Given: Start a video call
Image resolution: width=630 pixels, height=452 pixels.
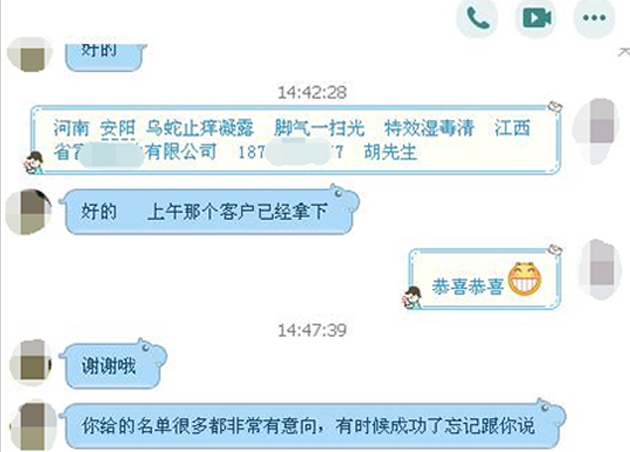Looking at the screenshot, I should point(536,18).
